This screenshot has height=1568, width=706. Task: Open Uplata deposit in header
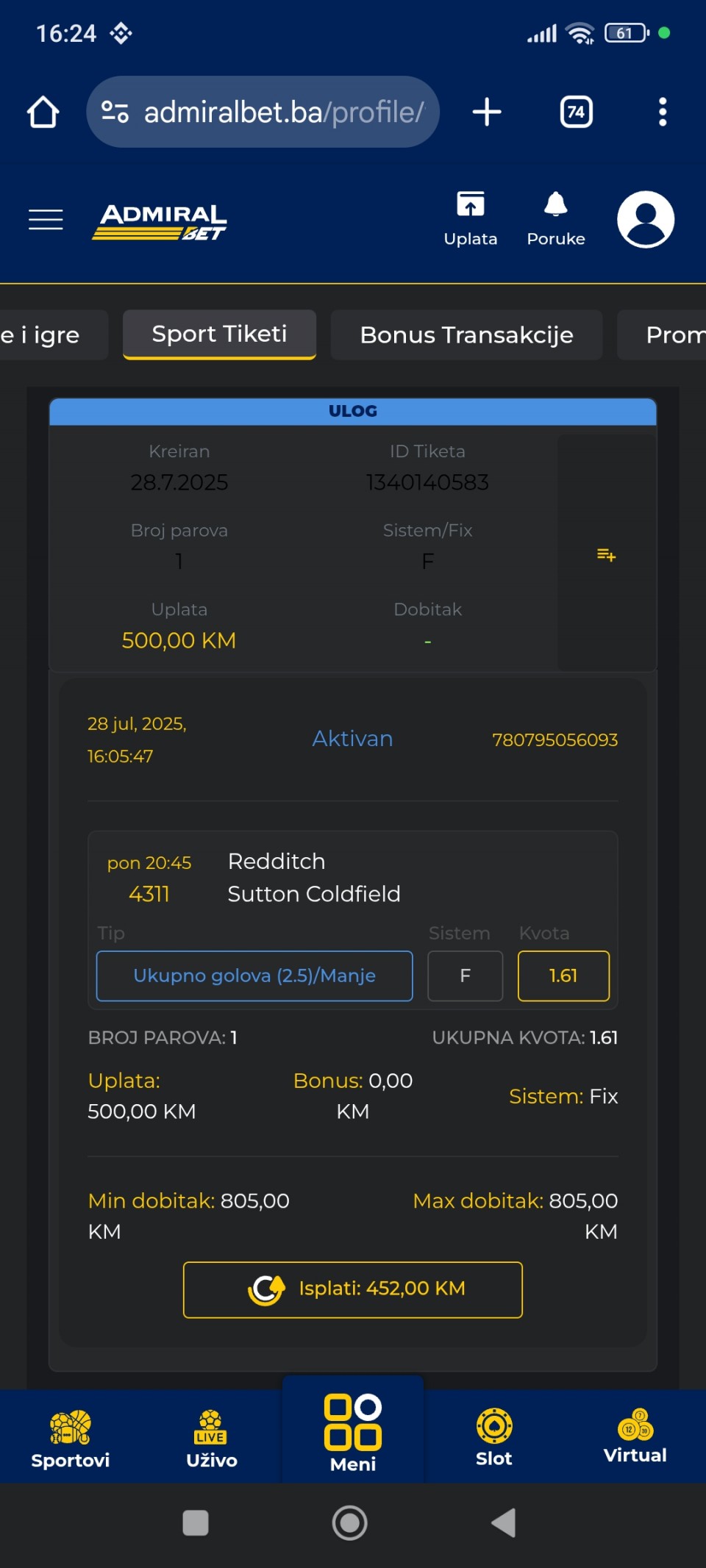coord(471,219)
